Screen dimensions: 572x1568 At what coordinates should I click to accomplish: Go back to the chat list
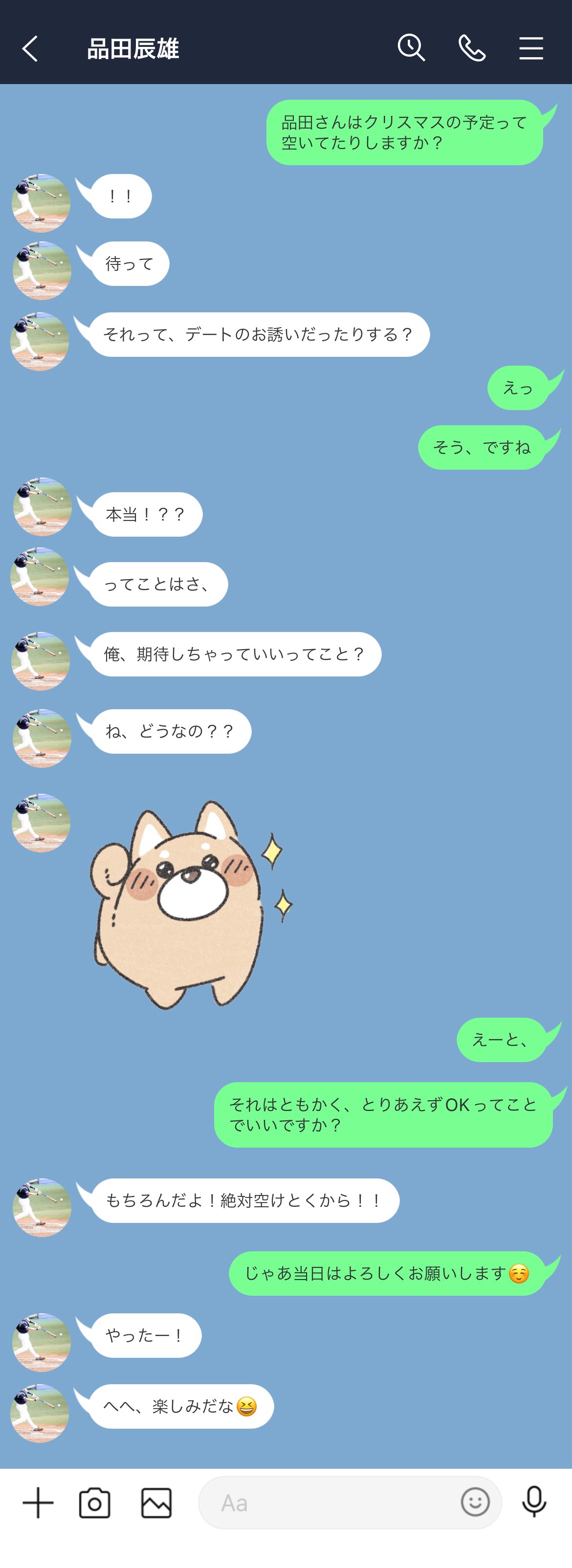[x=30, y=48]
